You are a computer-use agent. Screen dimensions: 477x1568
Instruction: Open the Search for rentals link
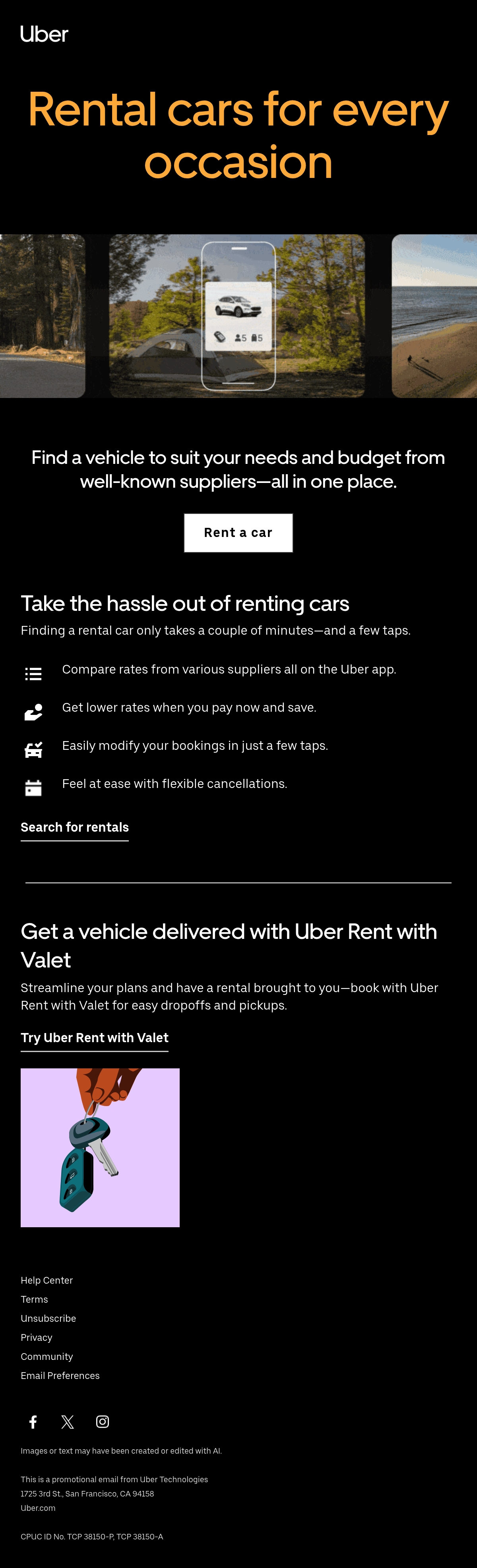coord(74,827)
